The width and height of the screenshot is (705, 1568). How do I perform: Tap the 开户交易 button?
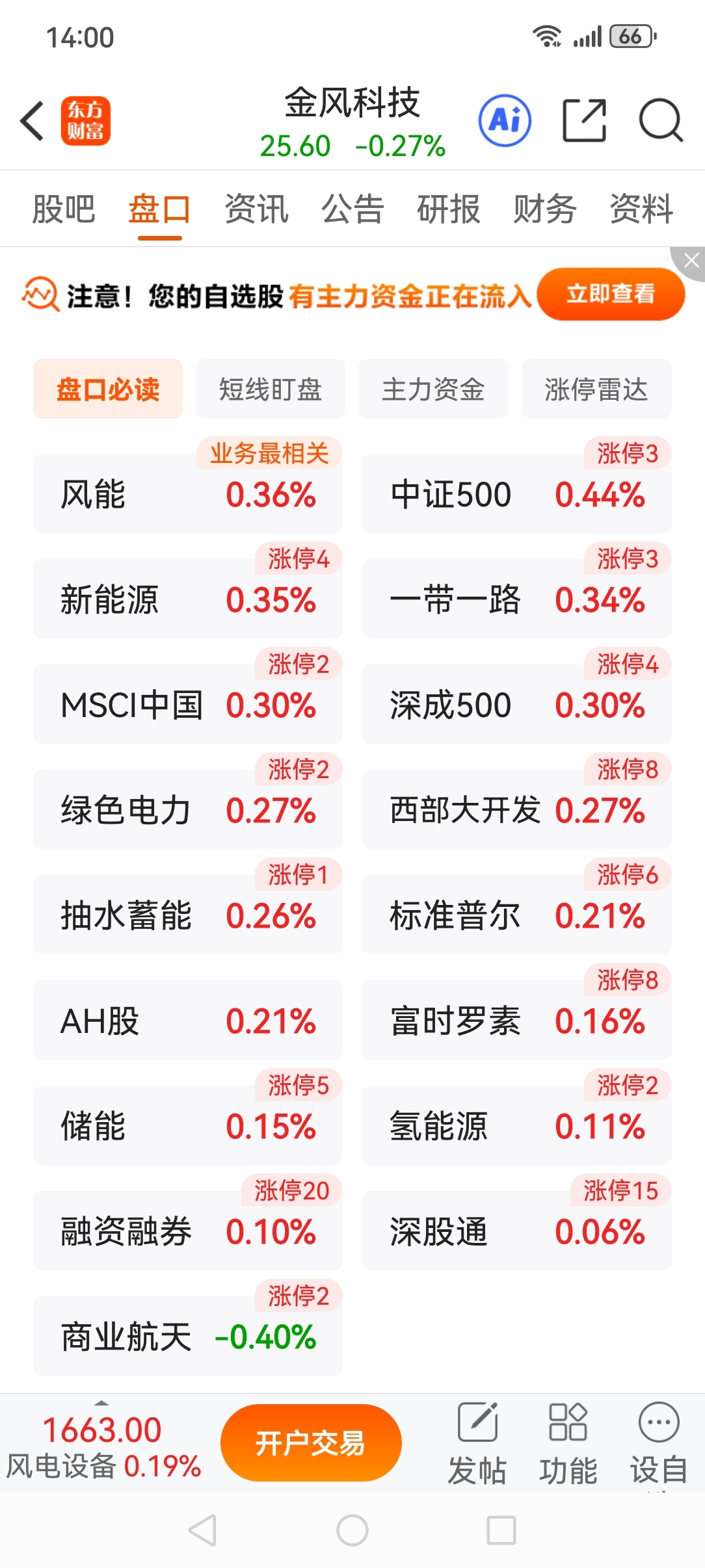(x=311, y=1443)
